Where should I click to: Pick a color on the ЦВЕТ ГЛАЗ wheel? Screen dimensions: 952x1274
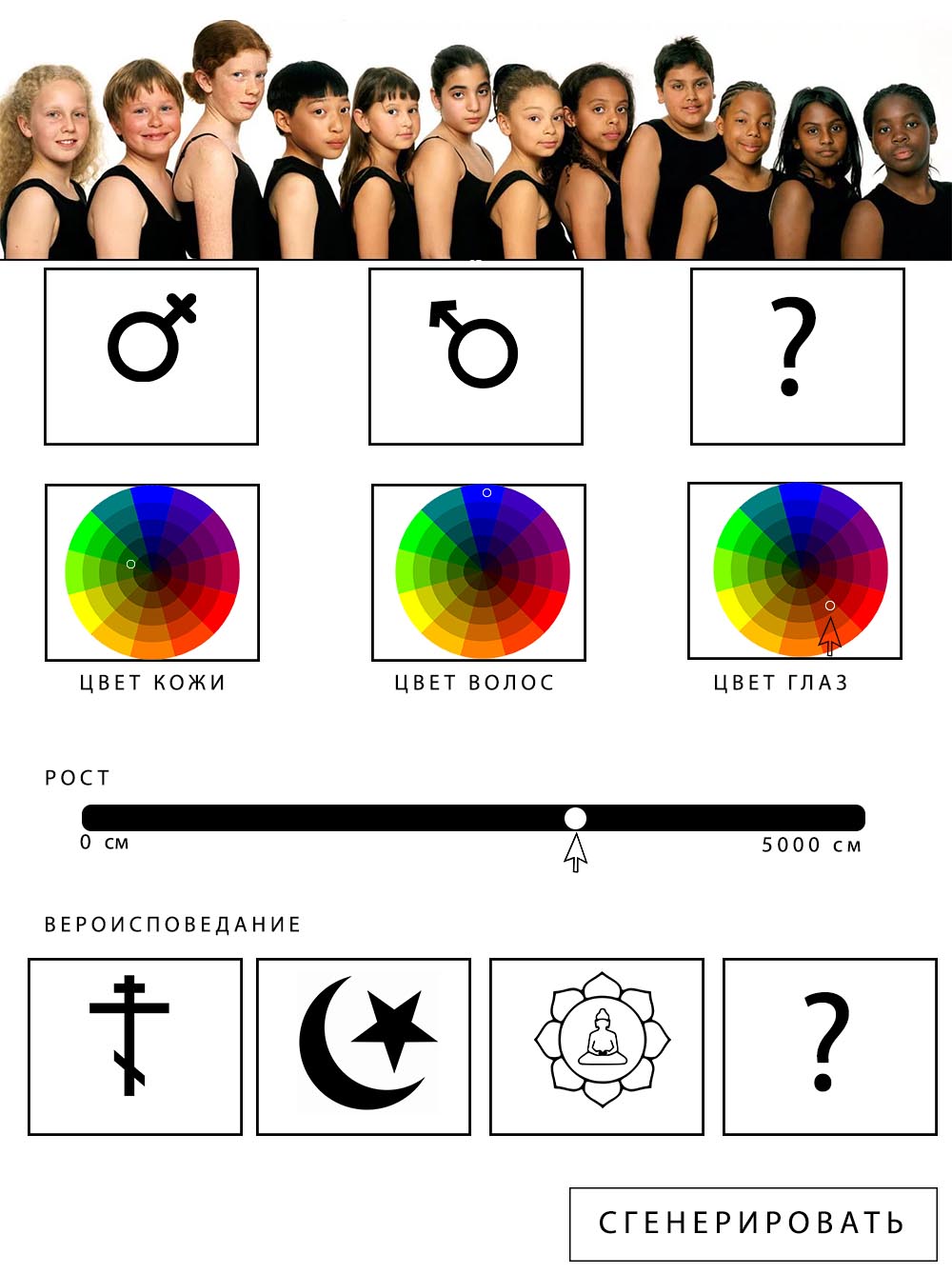click(800, 569)
